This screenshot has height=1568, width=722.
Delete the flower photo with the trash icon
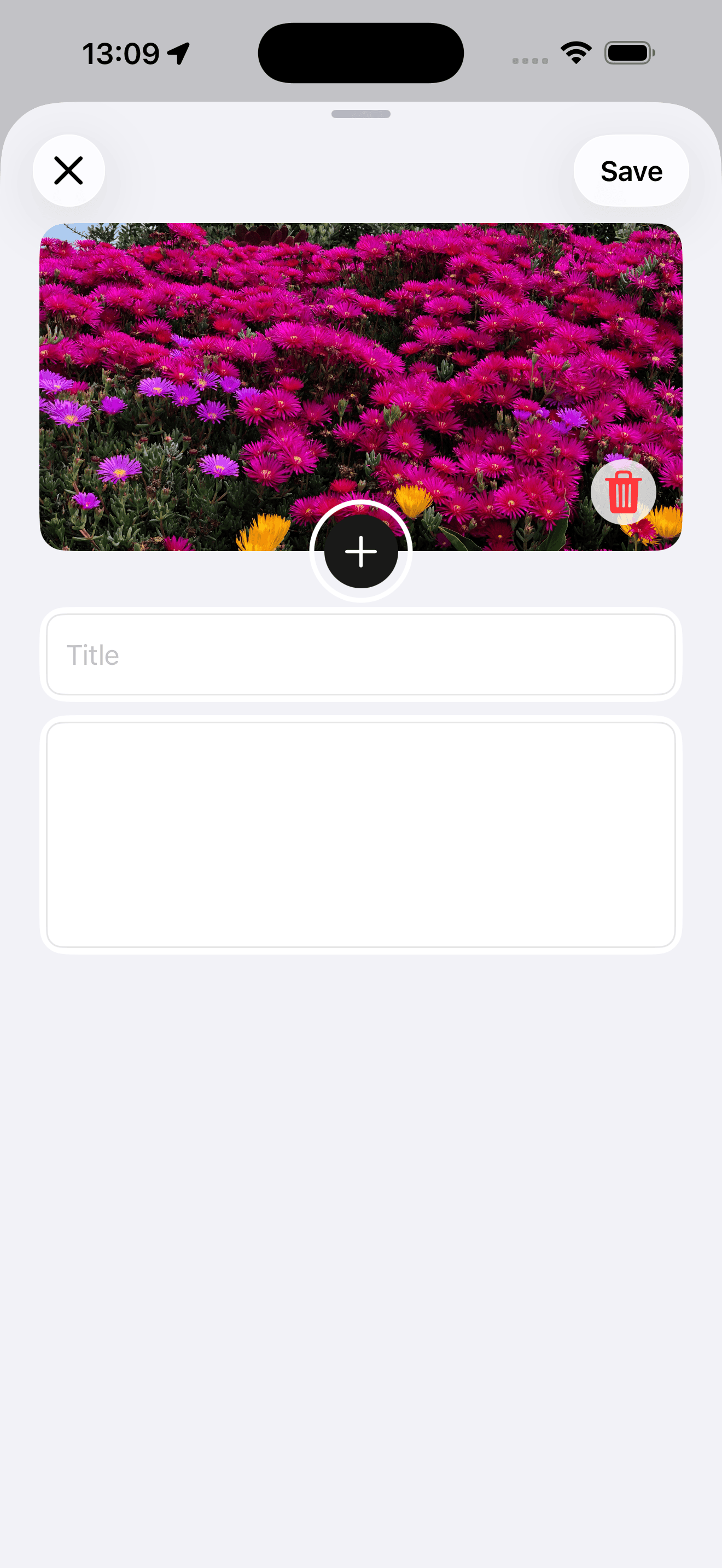click(x=623, y=492)
